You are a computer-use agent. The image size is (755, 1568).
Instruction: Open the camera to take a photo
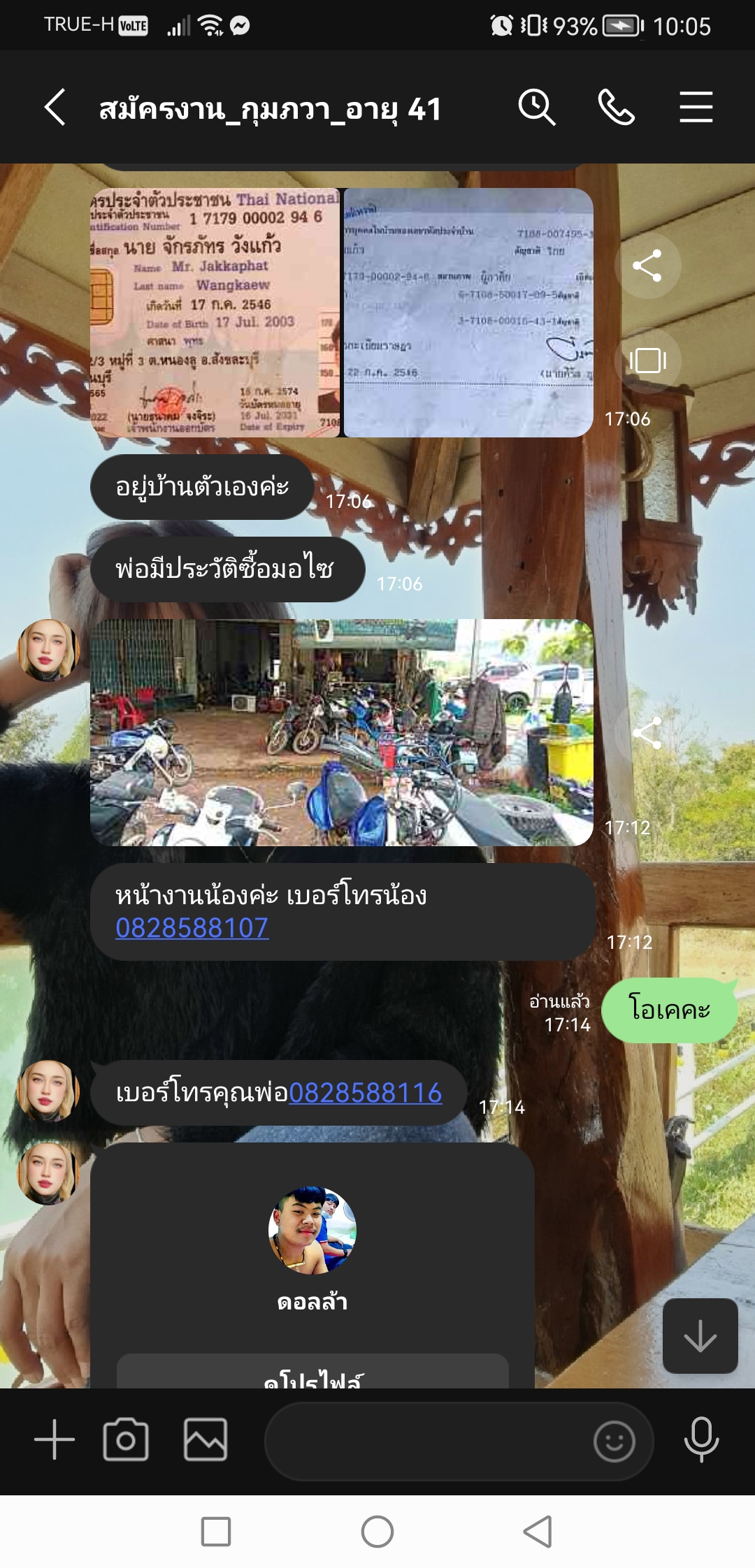pos(126,1439)
